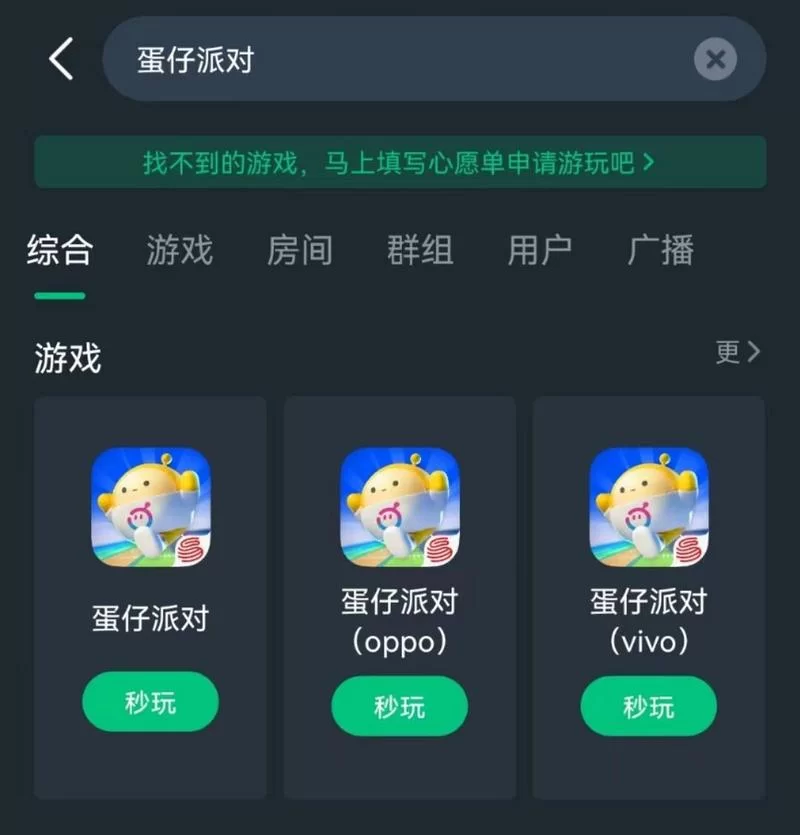
Task: Select the 广播 tab
Action: pyautogui.click(x=660, y=251)
